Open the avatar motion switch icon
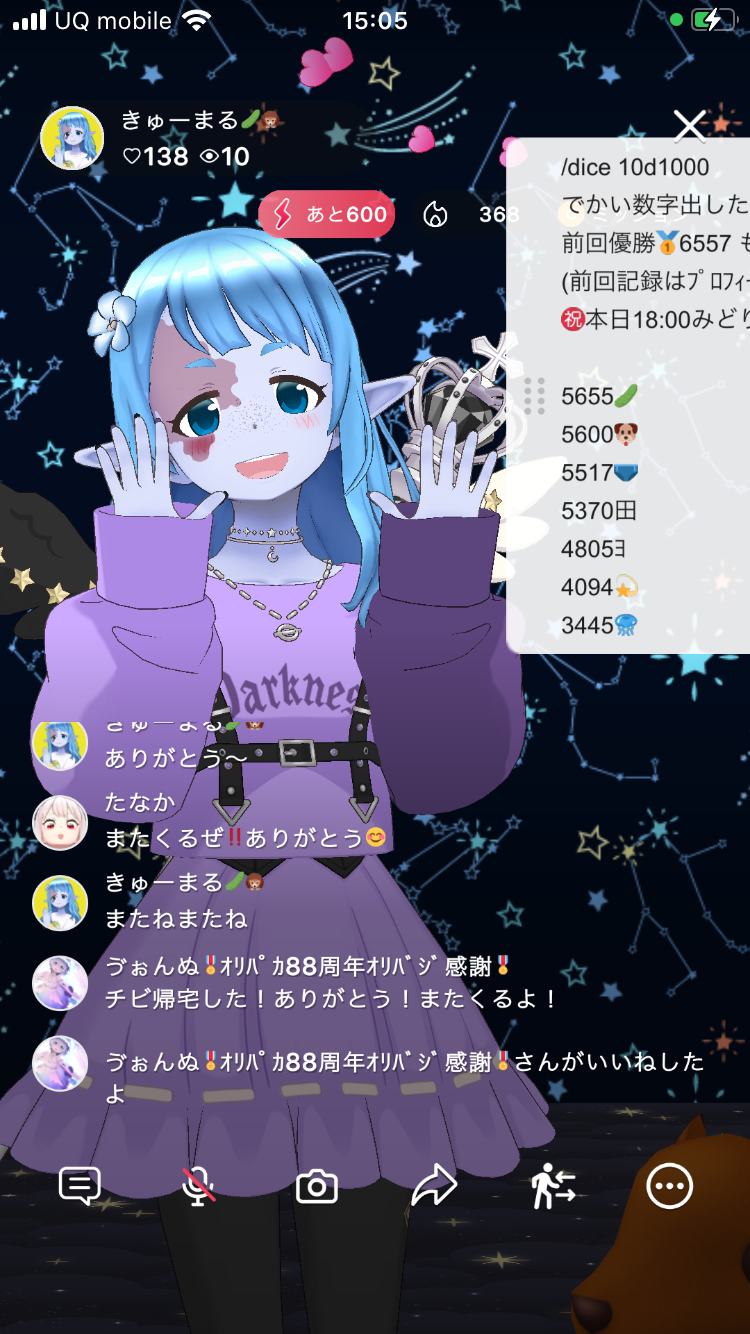750x1334 pixels. [x=552, y=1187]
